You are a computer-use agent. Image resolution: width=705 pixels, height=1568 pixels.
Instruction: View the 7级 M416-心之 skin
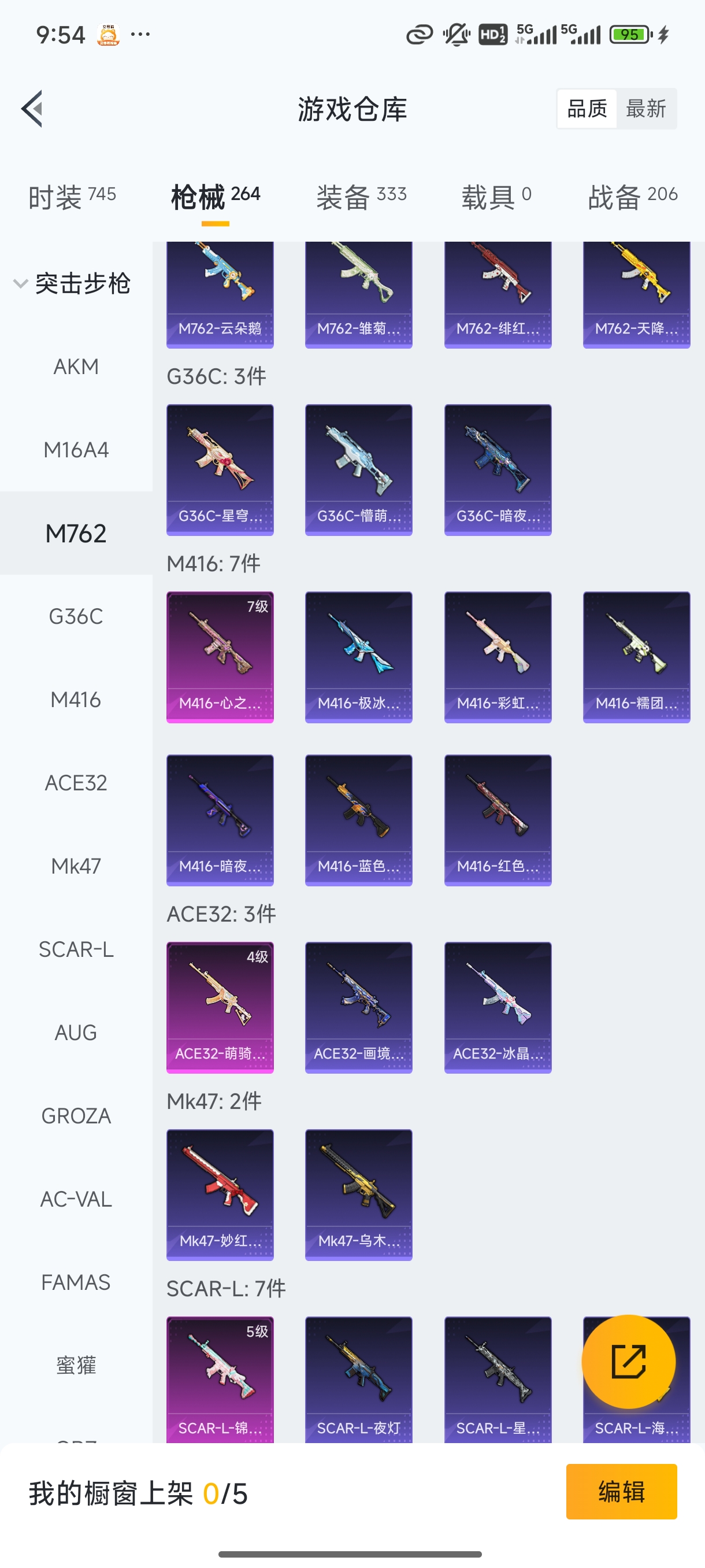(x=220, y=657)
